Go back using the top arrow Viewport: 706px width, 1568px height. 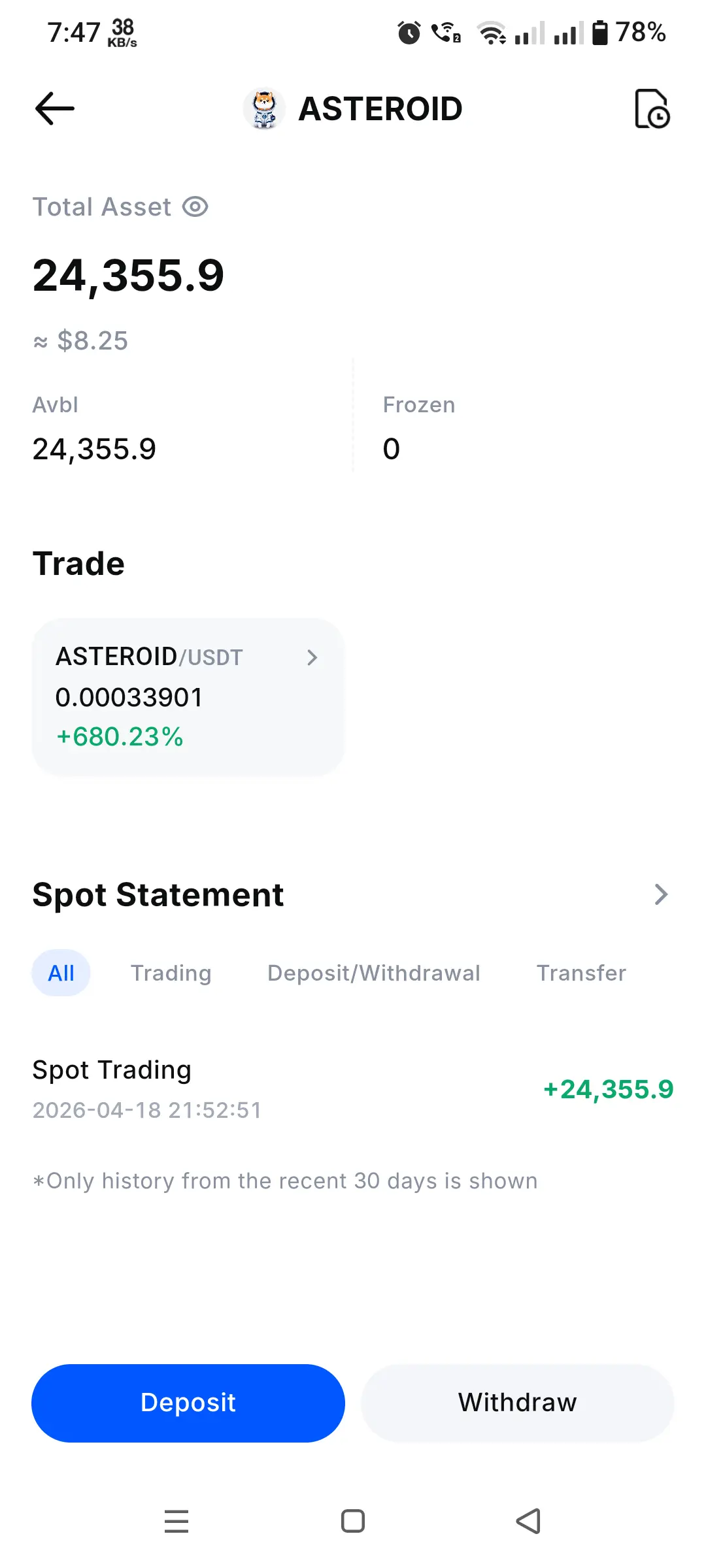coord(55,108)
